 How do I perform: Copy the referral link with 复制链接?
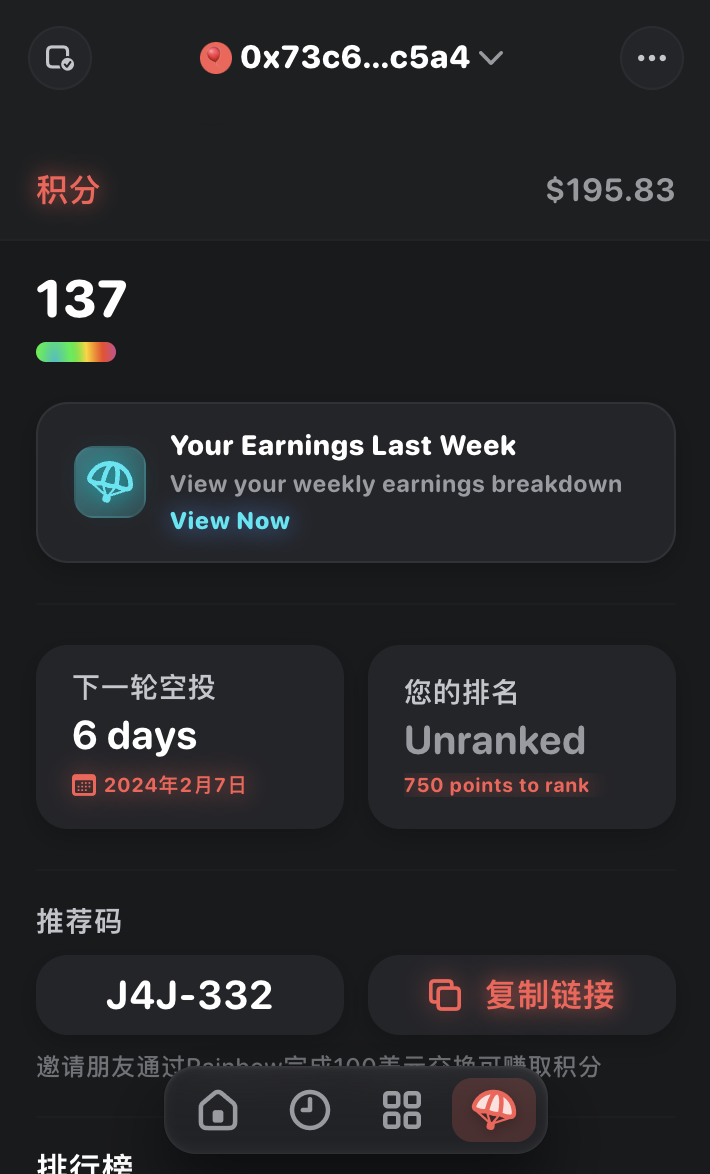521,994
